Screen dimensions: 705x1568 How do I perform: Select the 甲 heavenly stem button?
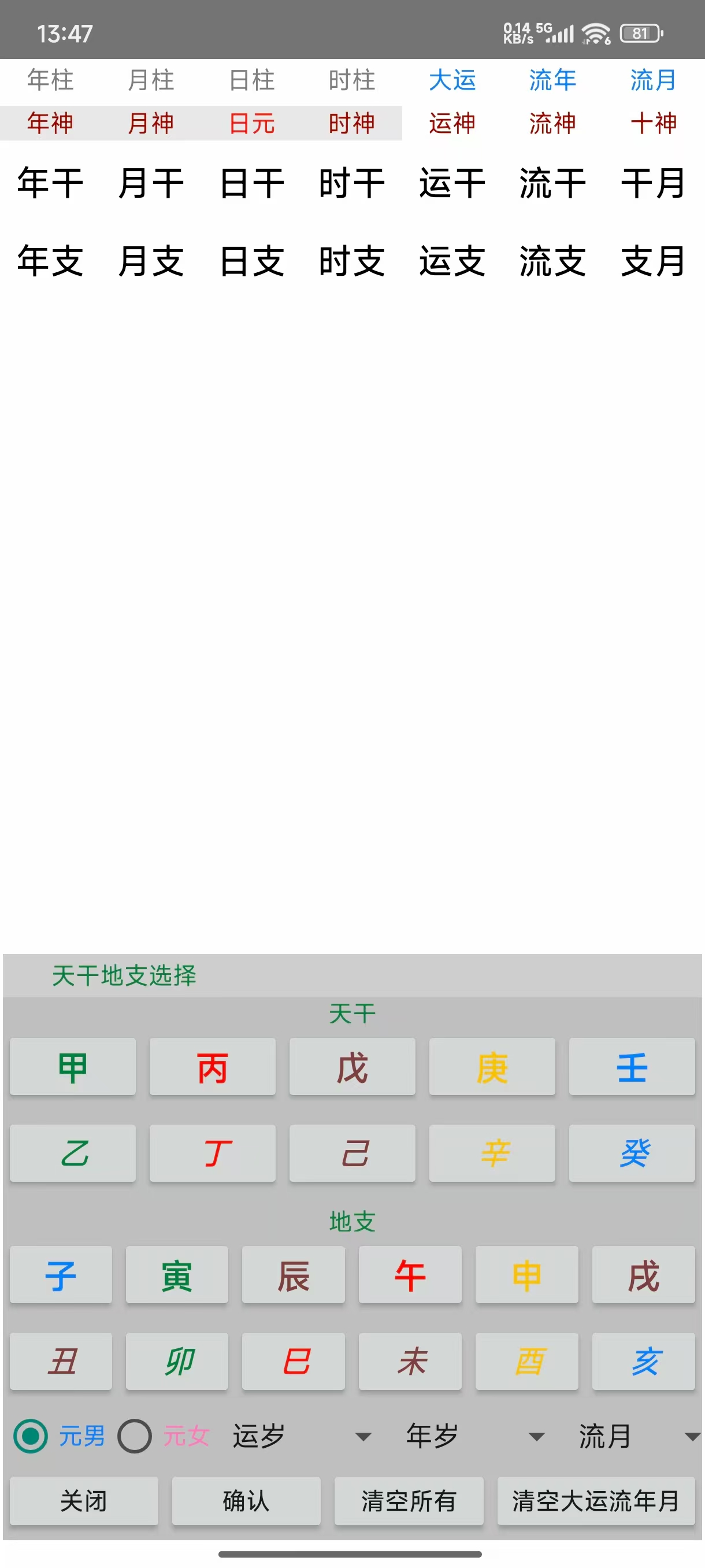72,1067
